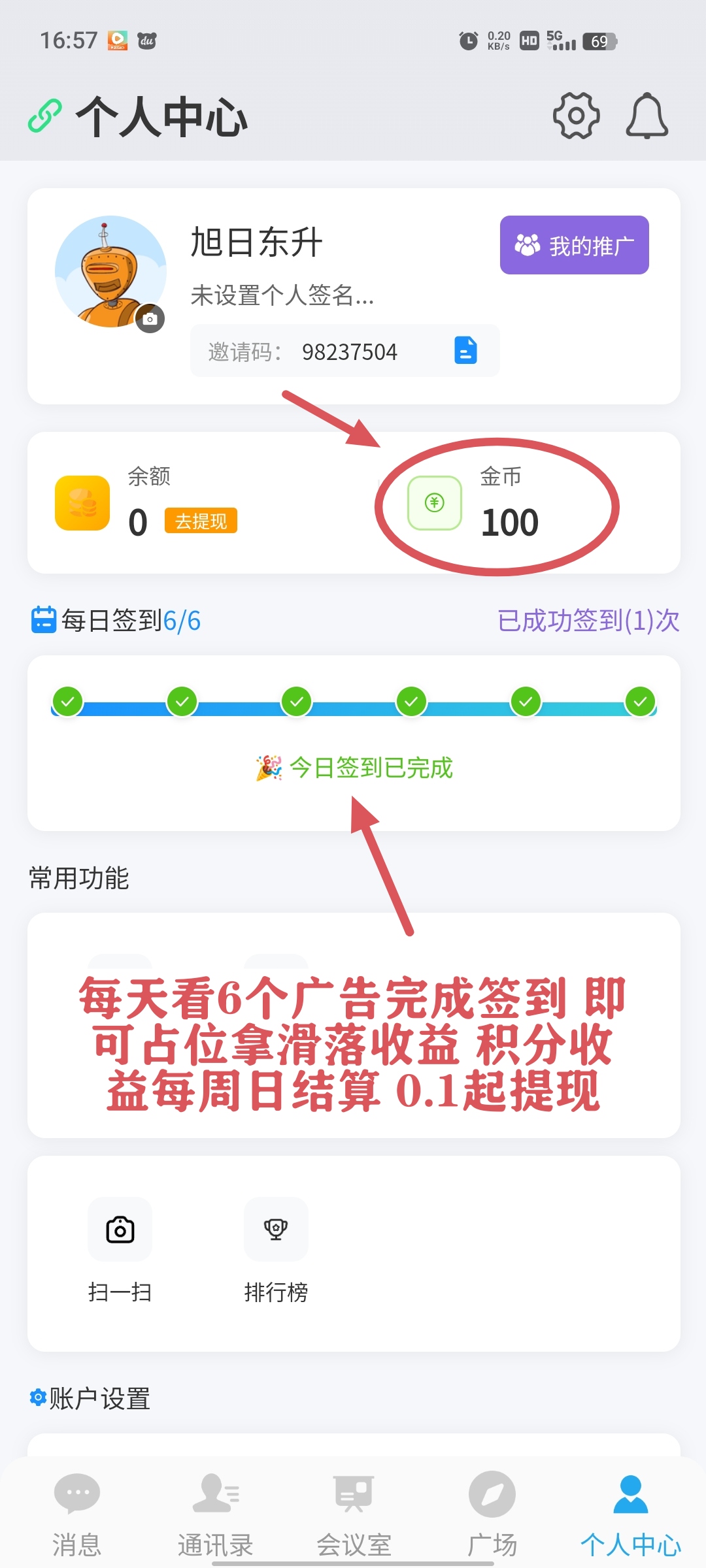Click the gold coin 金币 icon
706x1568 pixels.
click(434, 503)
